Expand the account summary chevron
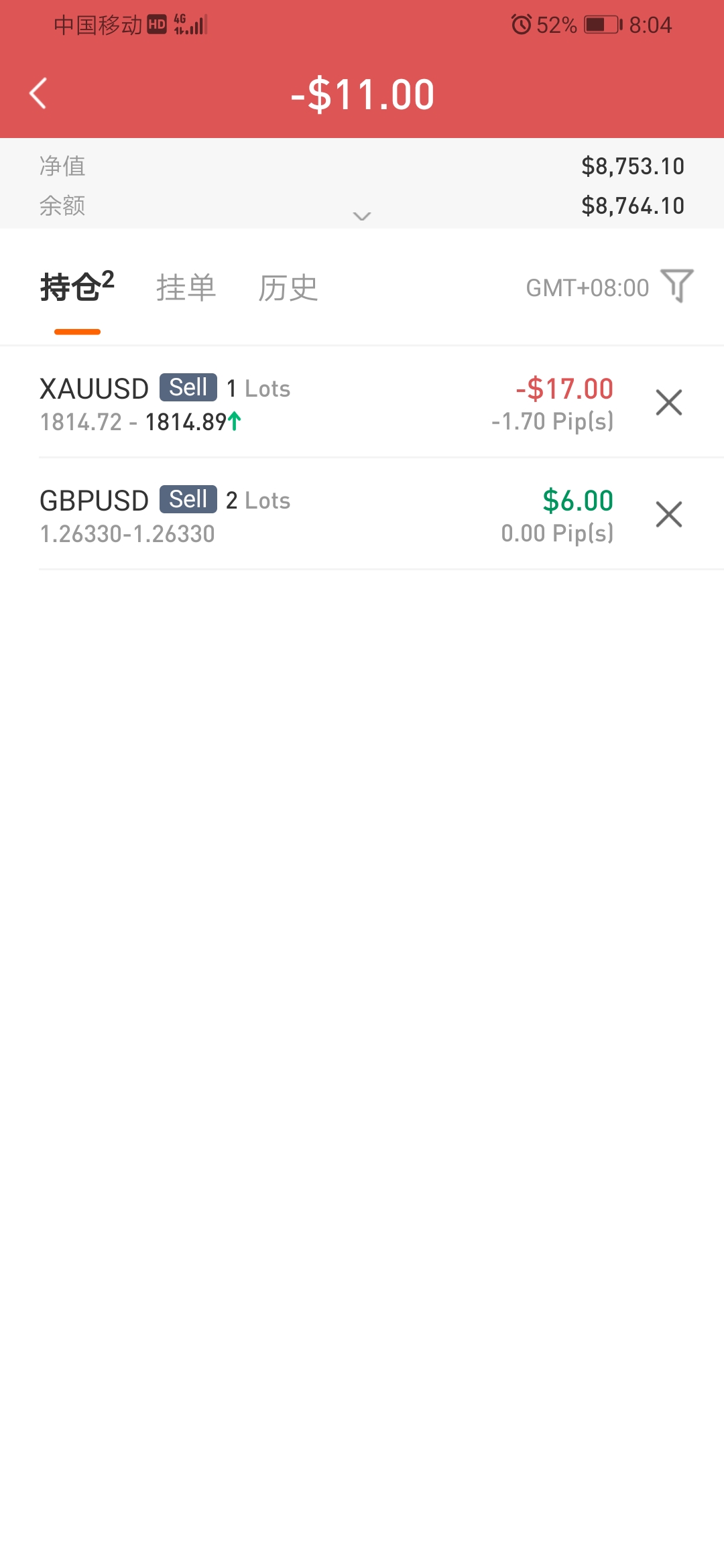The height and width of the screenshot is (1568, 724). 362,216
